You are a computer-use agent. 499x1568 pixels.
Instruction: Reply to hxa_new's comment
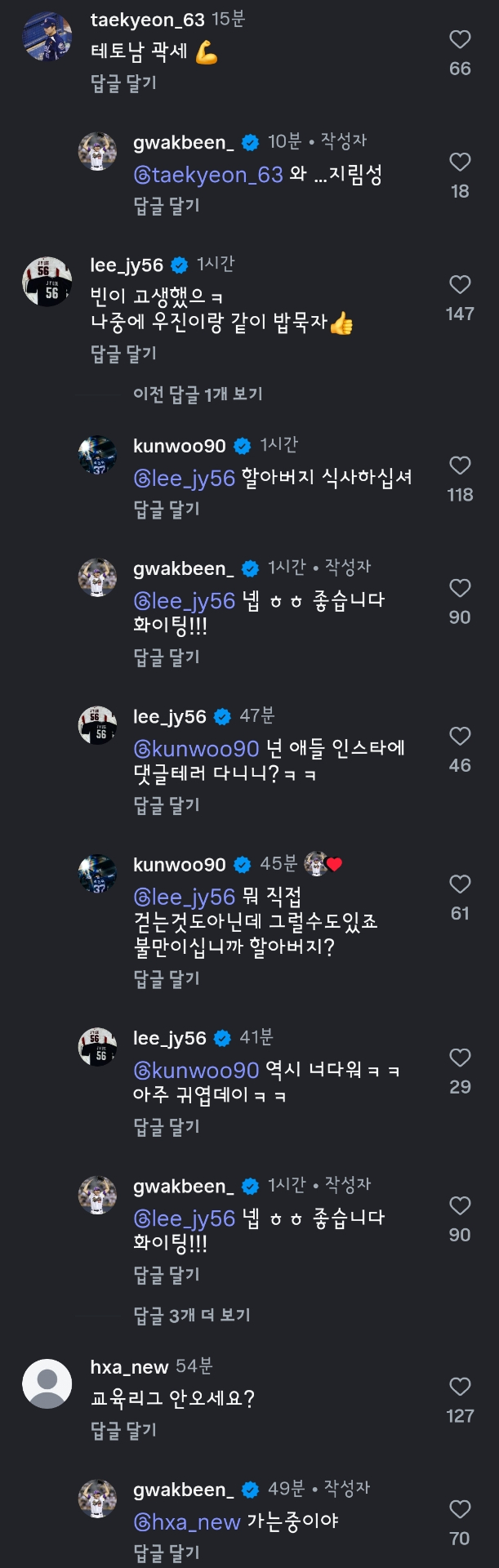coord(123,1431)
